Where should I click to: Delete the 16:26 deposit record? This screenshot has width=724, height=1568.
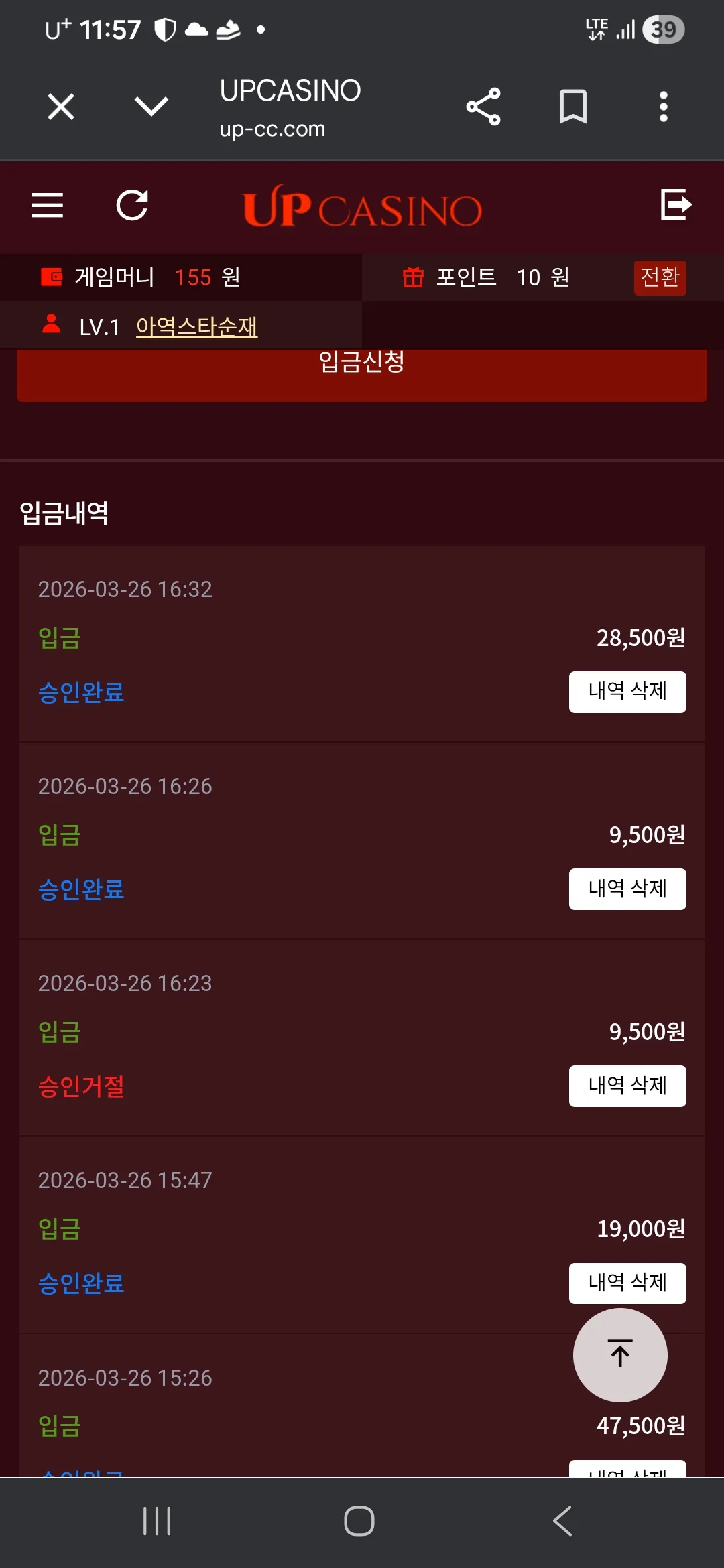[x=627, y=889]
